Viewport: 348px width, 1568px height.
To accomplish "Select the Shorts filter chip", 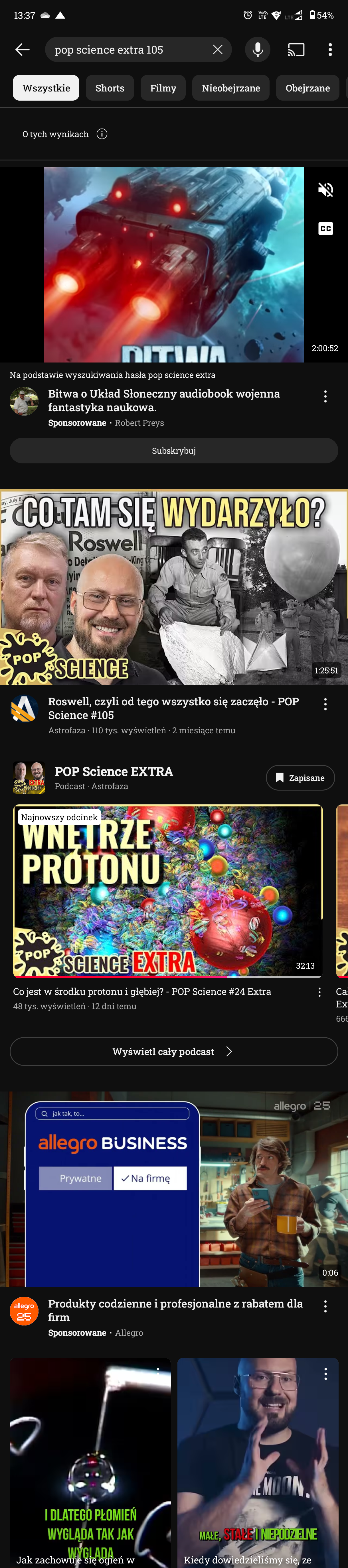I will (x=110, y=88).
